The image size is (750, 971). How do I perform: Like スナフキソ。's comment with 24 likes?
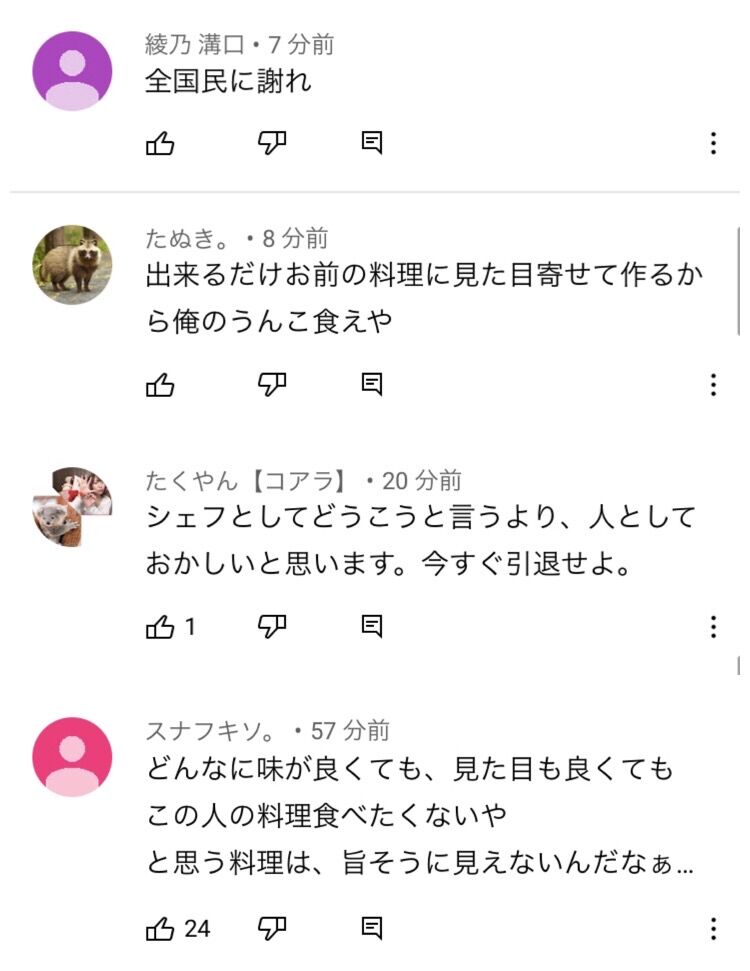click(x=160, y=929)
